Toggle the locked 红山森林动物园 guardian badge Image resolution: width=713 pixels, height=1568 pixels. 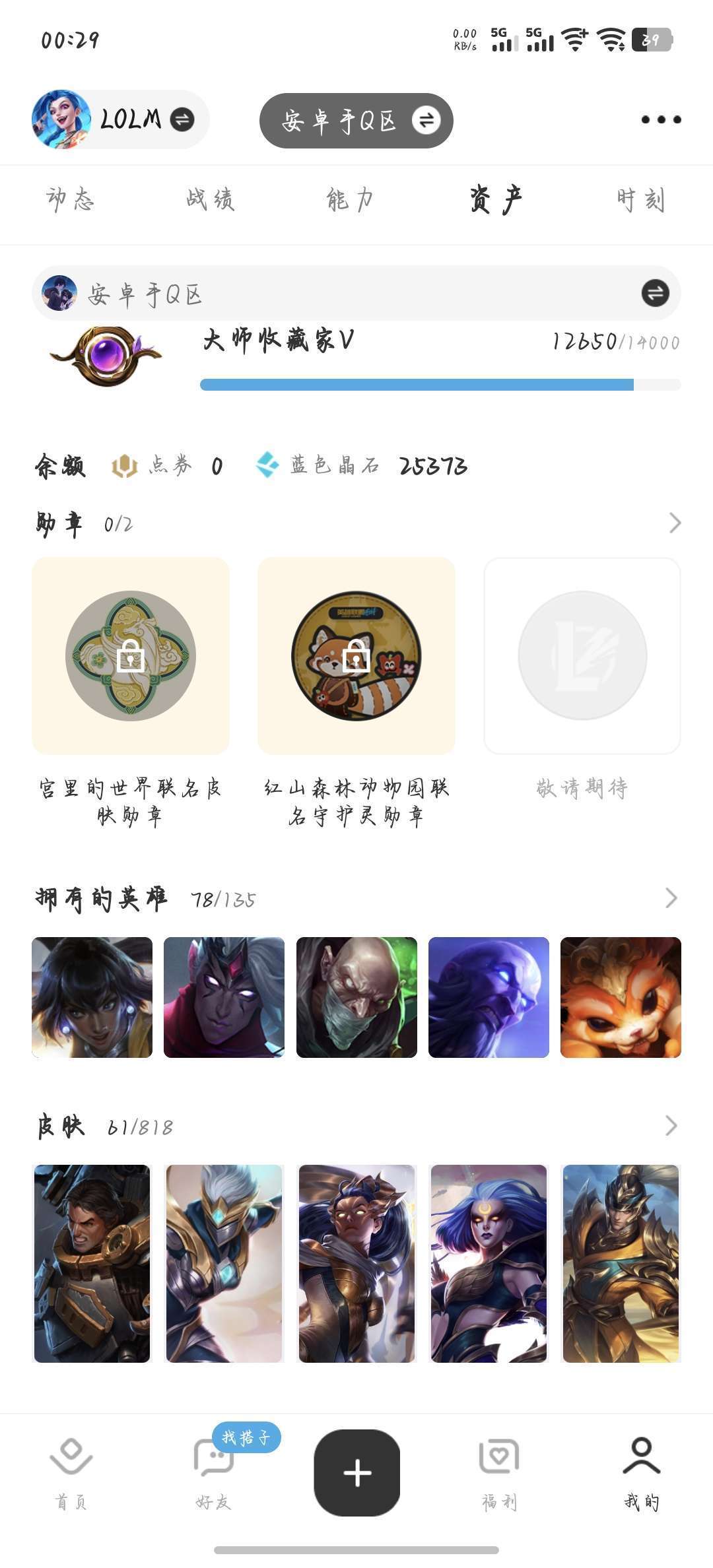point(356,657)
